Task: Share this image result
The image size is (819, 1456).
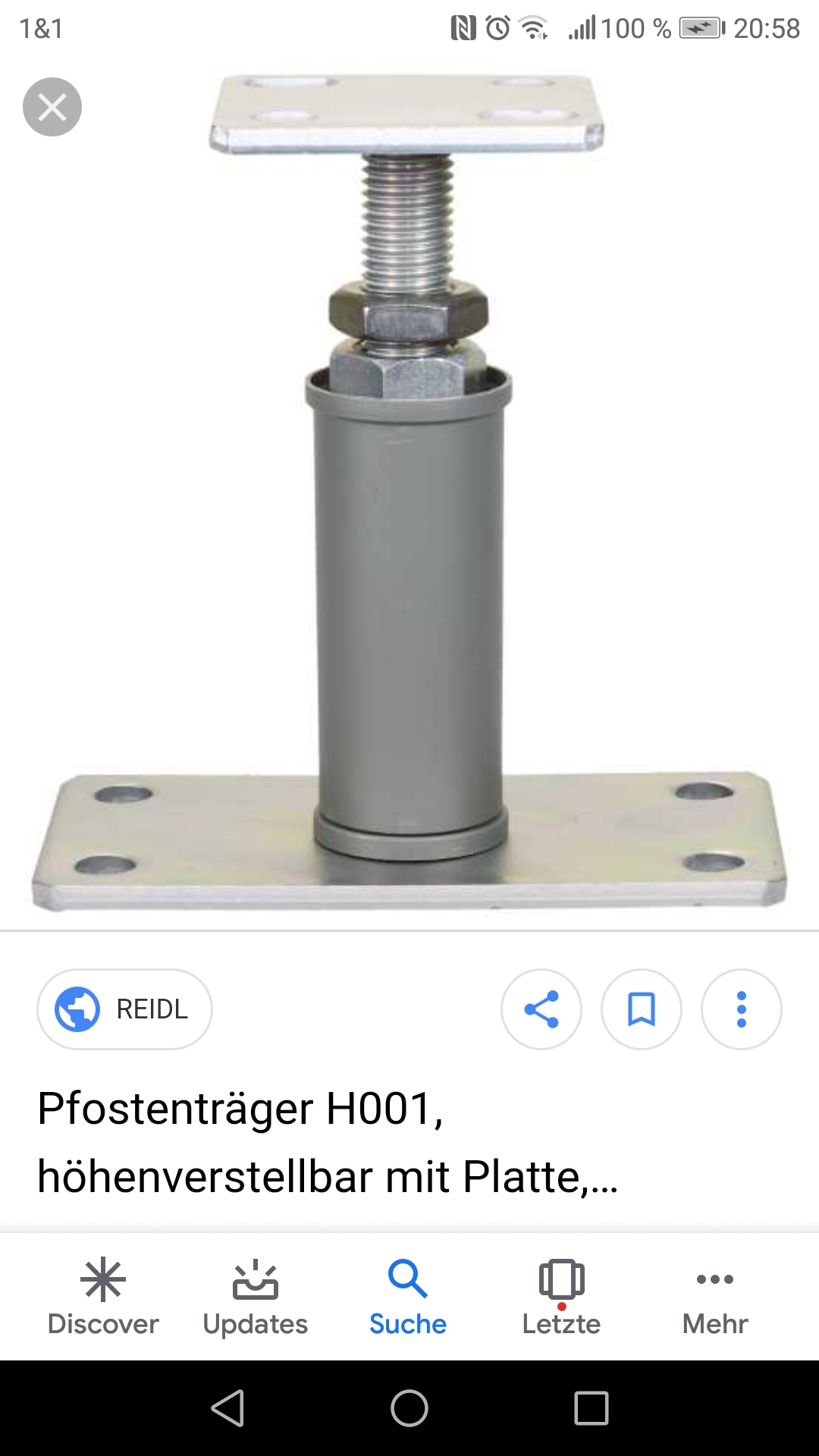Action: click(541, 1009)
